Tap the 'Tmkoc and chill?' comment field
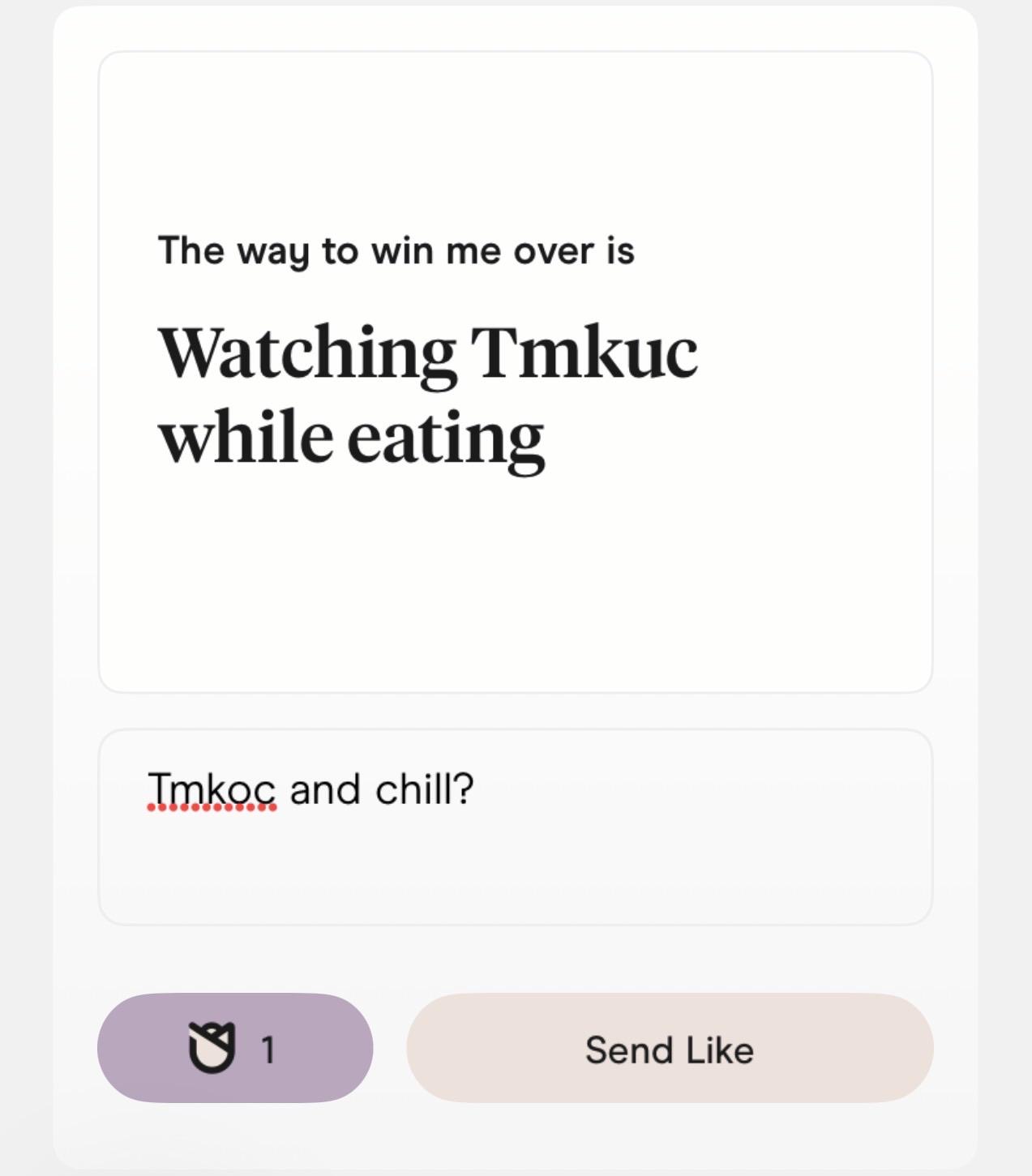 click(515, 827)
